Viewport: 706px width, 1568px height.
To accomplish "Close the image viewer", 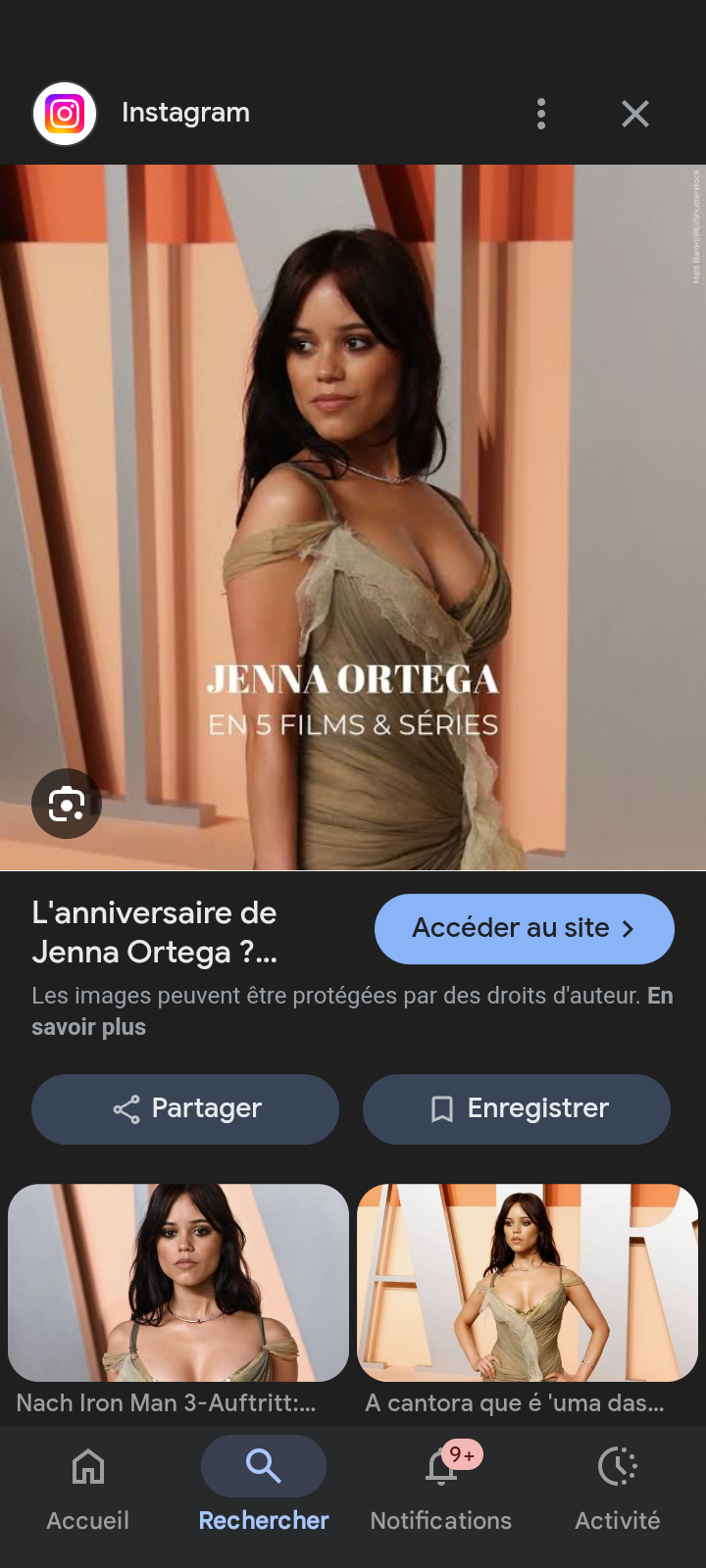I will click(635, 114).
